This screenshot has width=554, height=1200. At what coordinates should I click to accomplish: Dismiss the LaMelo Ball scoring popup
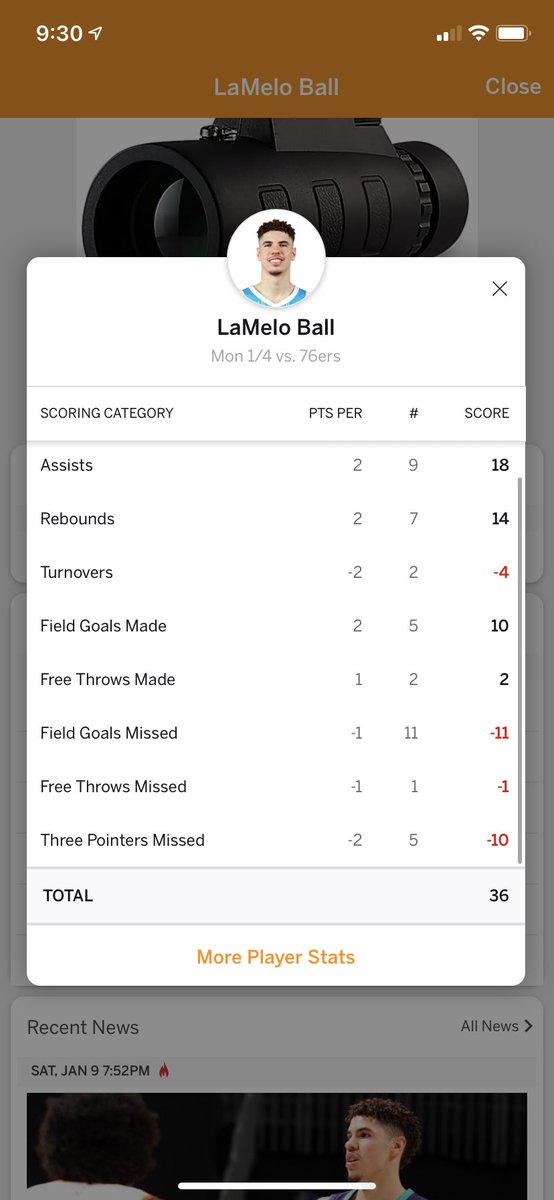tap(500, 289)
